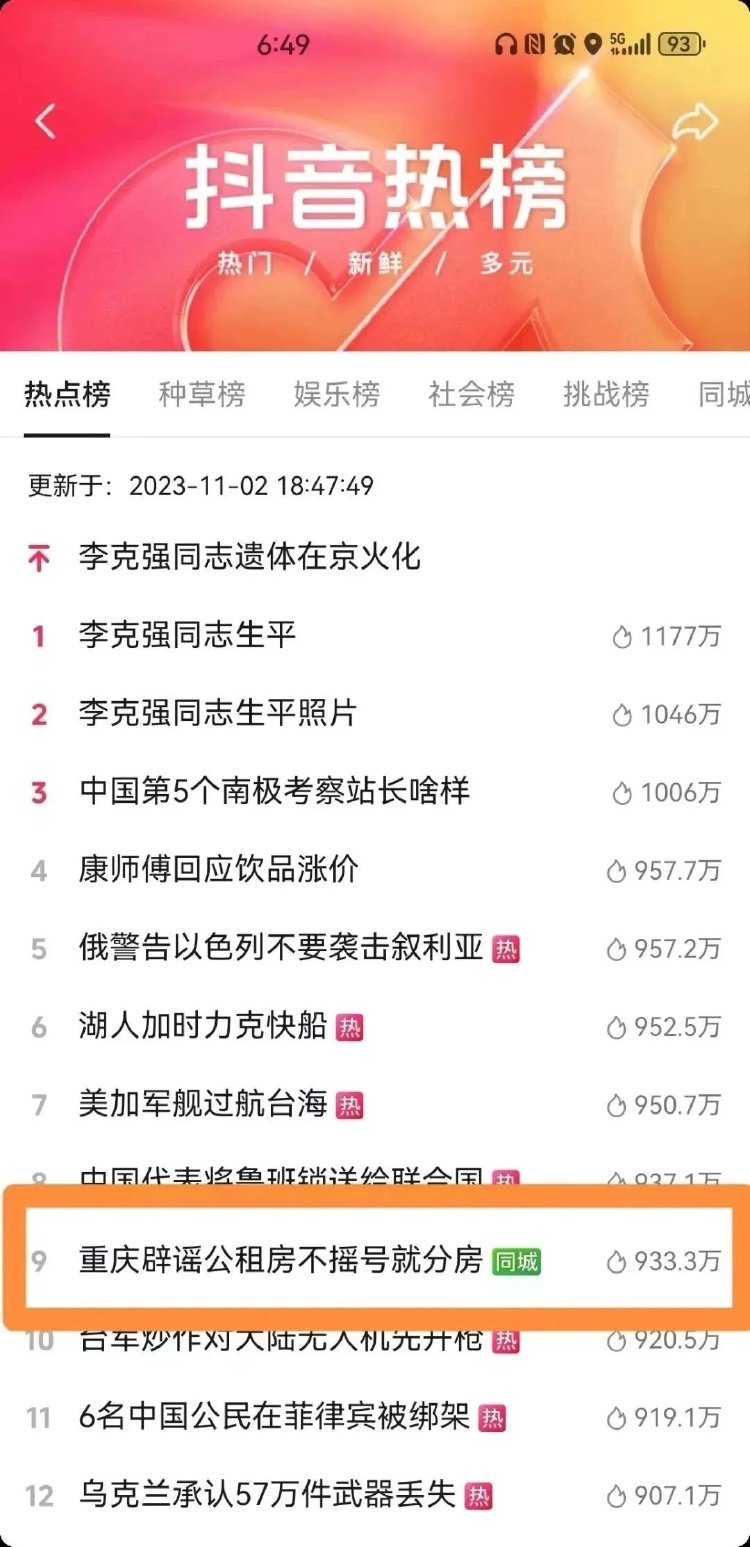750x1547 pixels.
Task: Switch to the 挑战榜 tab
Action: click(x=604, y=395)
